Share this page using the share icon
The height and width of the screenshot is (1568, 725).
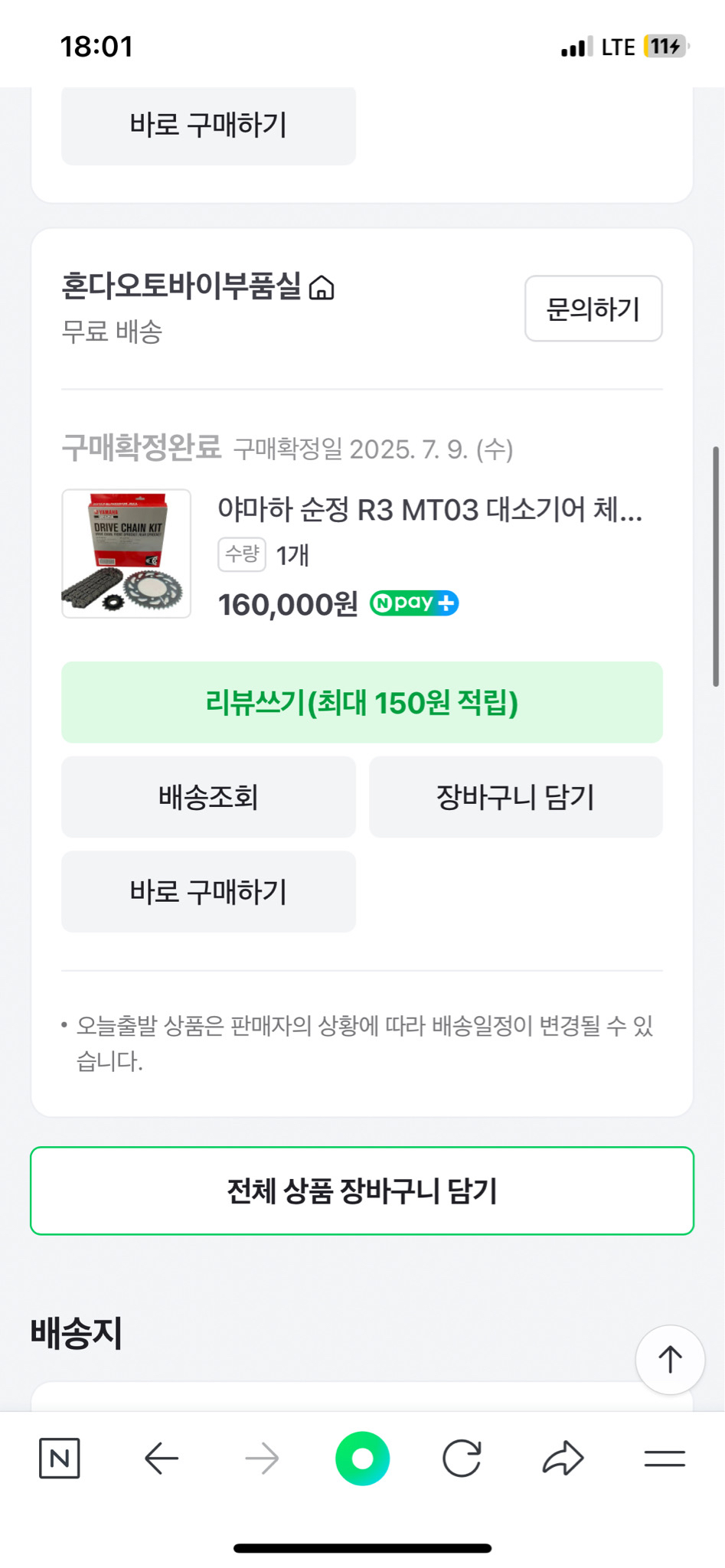tap(563, 1458)
